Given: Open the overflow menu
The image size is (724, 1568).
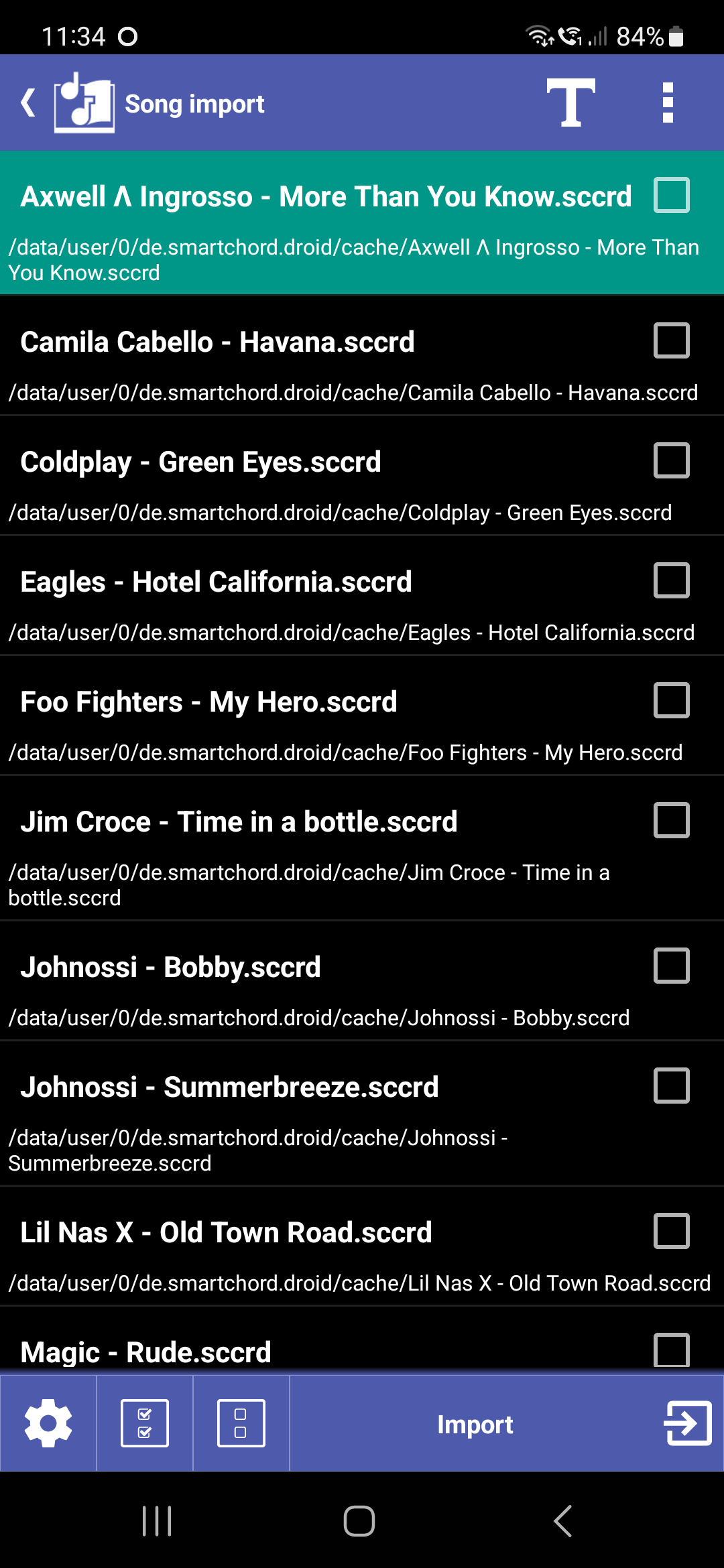Looking at the screenshot, I should tap(667, 103).
